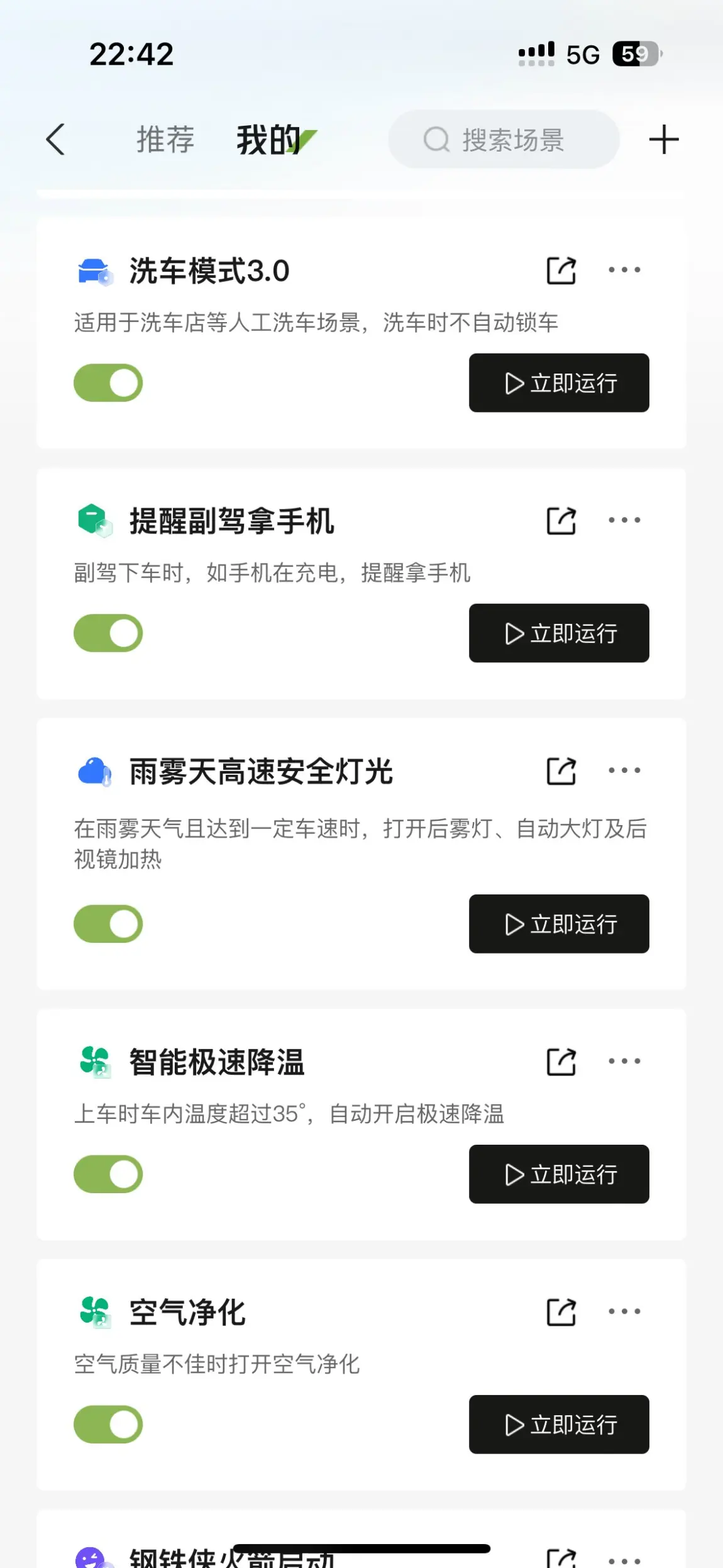Open the 搜索场景 search box
This screenshot has width=723, height=1568.
coord(504,139)
